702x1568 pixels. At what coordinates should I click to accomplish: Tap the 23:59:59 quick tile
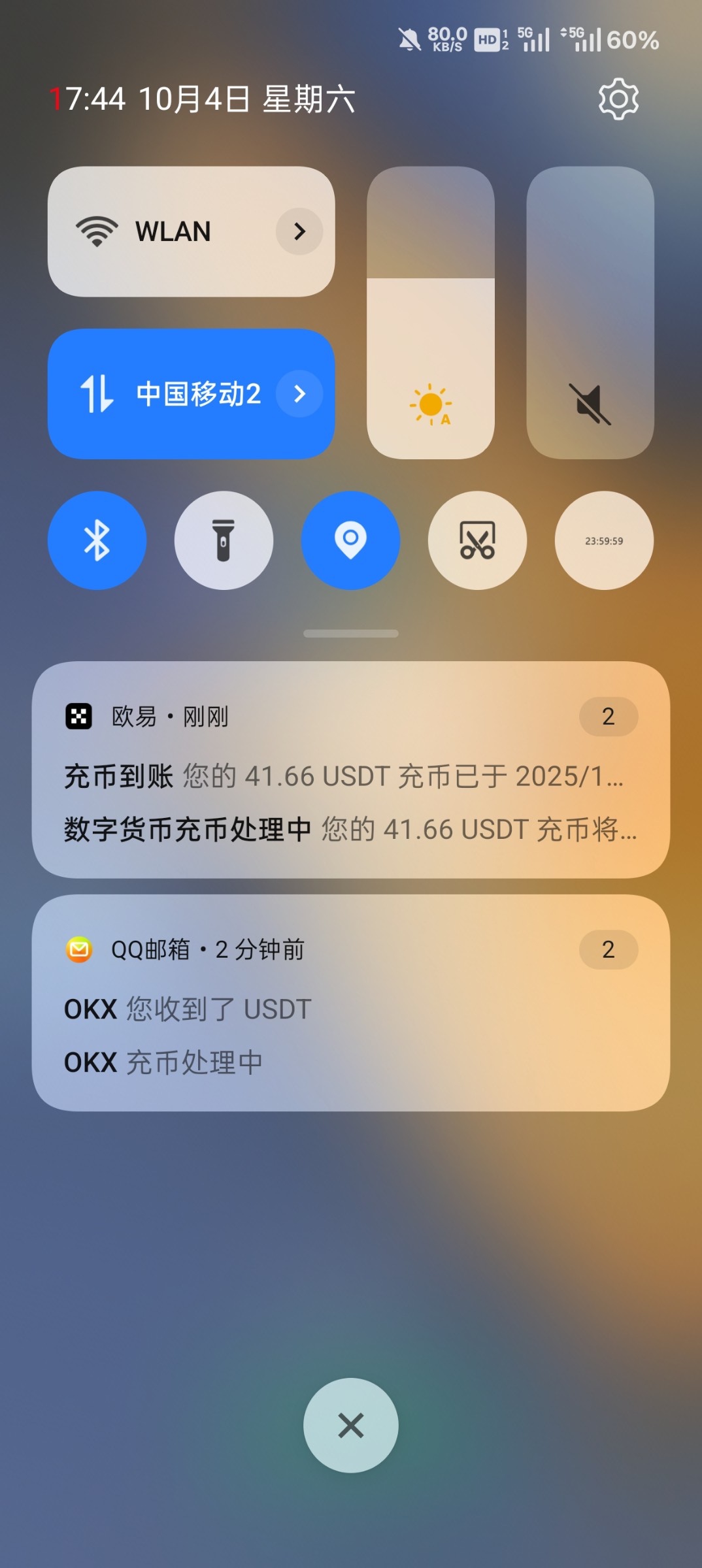[x=604, y=540]
